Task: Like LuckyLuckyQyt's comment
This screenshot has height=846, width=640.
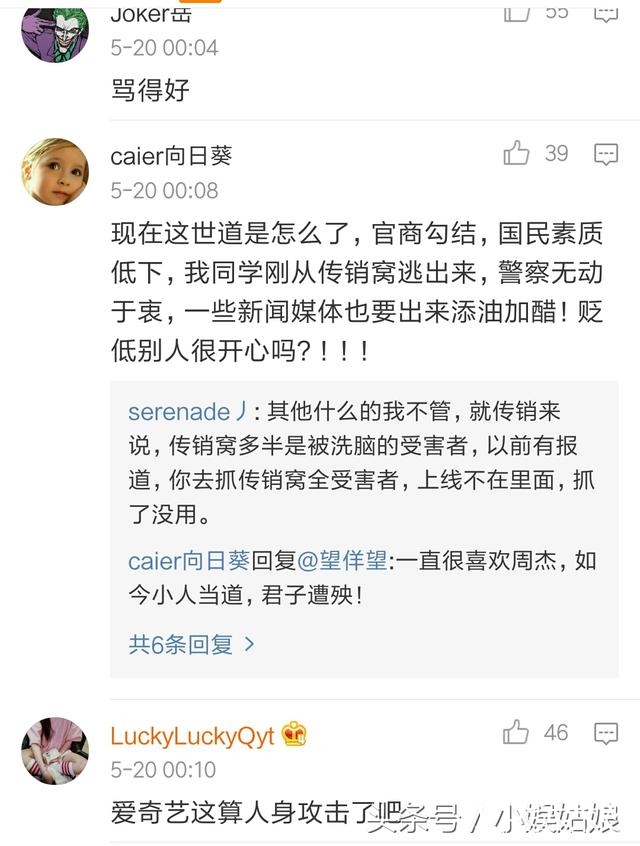Action: coord(516,733)
